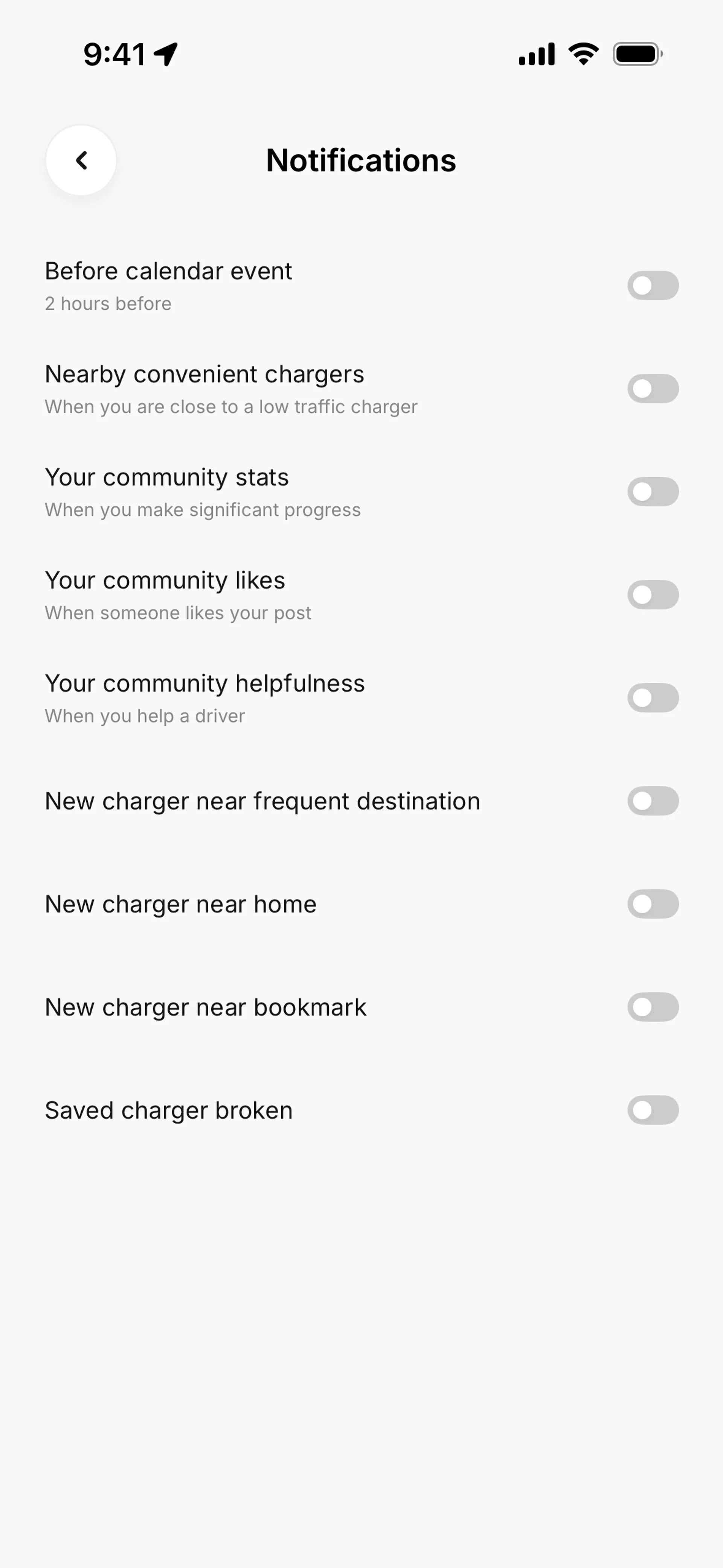Switch on Saved charger broken alerts
This screenshot has height=1568, width=723.
pos(653,1110)
